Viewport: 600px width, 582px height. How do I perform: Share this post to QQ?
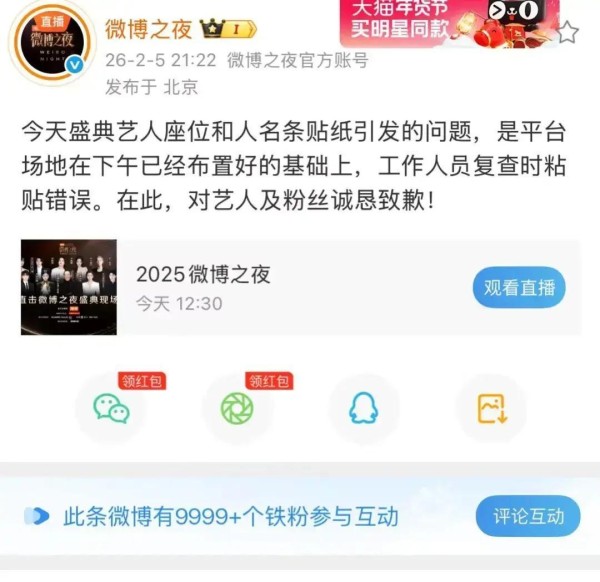363,408
